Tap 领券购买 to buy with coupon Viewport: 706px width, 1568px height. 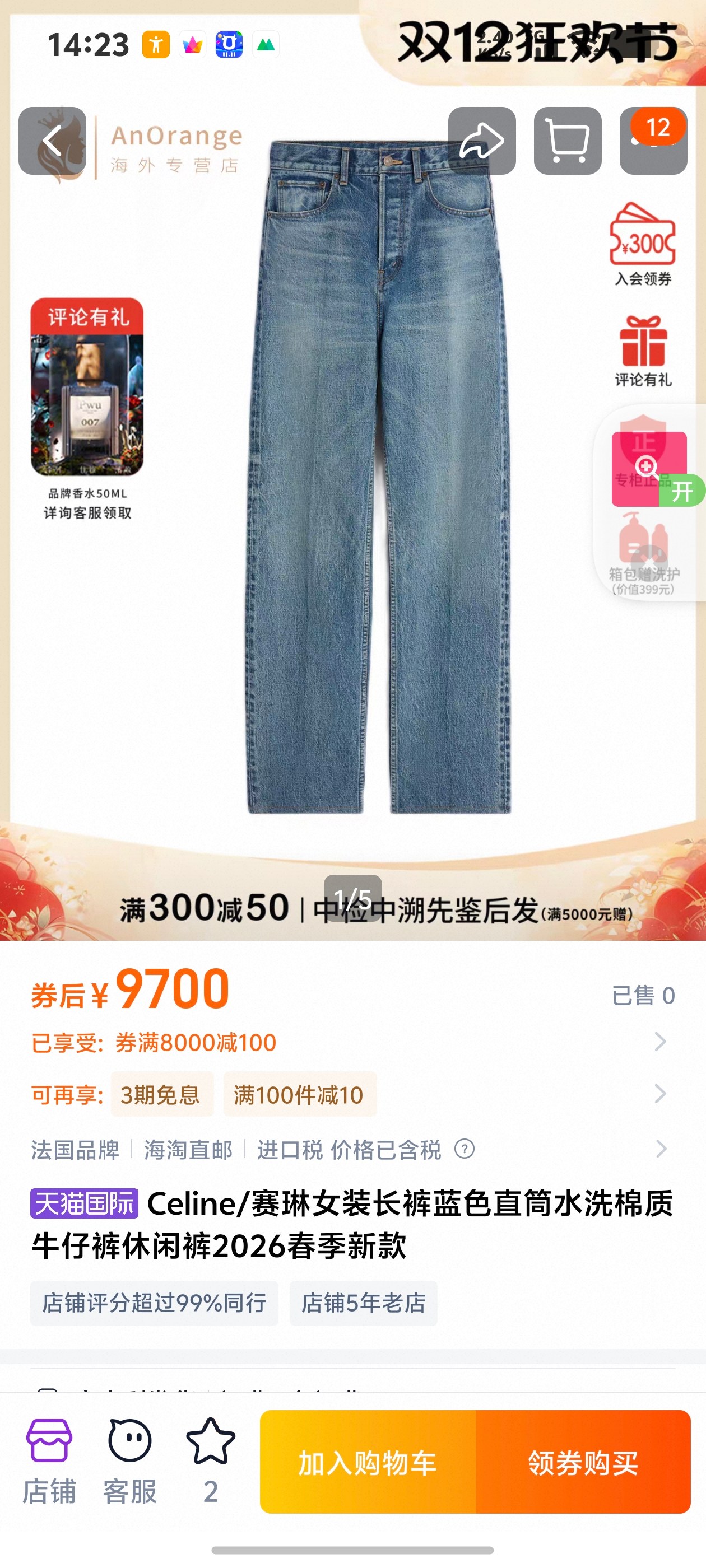point(583,1462)
